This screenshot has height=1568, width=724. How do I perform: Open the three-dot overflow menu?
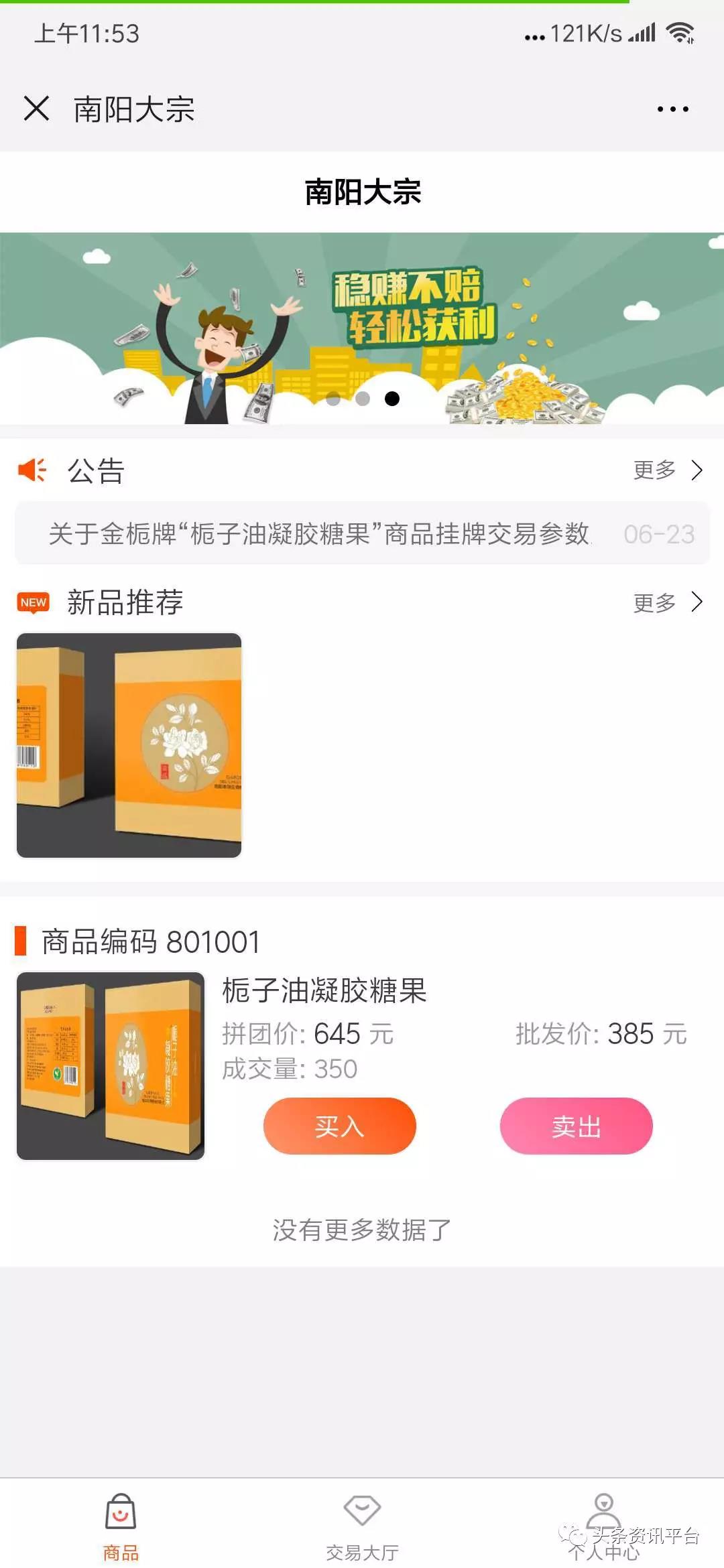click(672, 109)
